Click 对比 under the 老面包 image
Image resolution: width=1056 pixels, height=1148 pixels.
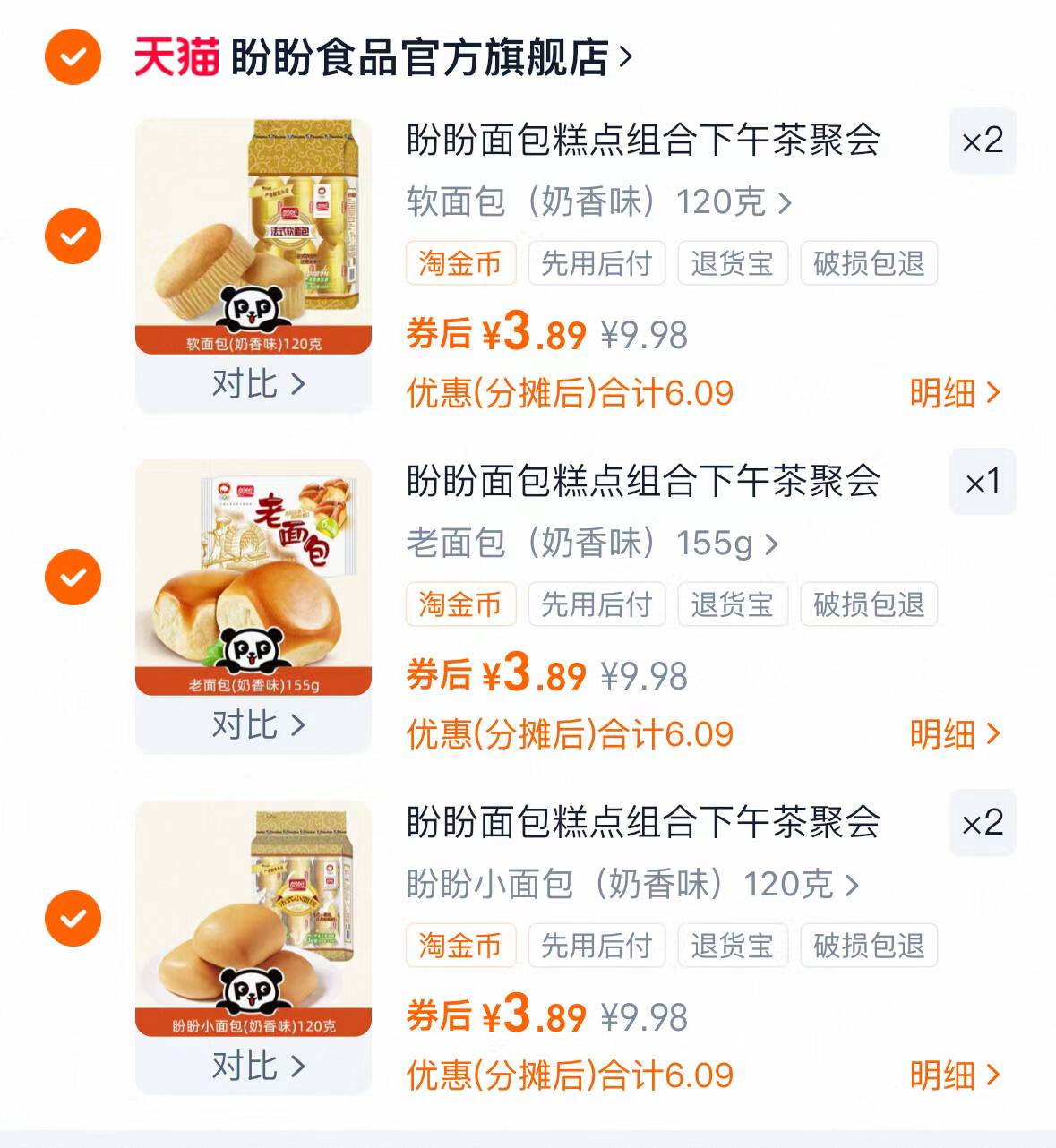point(253,725)
